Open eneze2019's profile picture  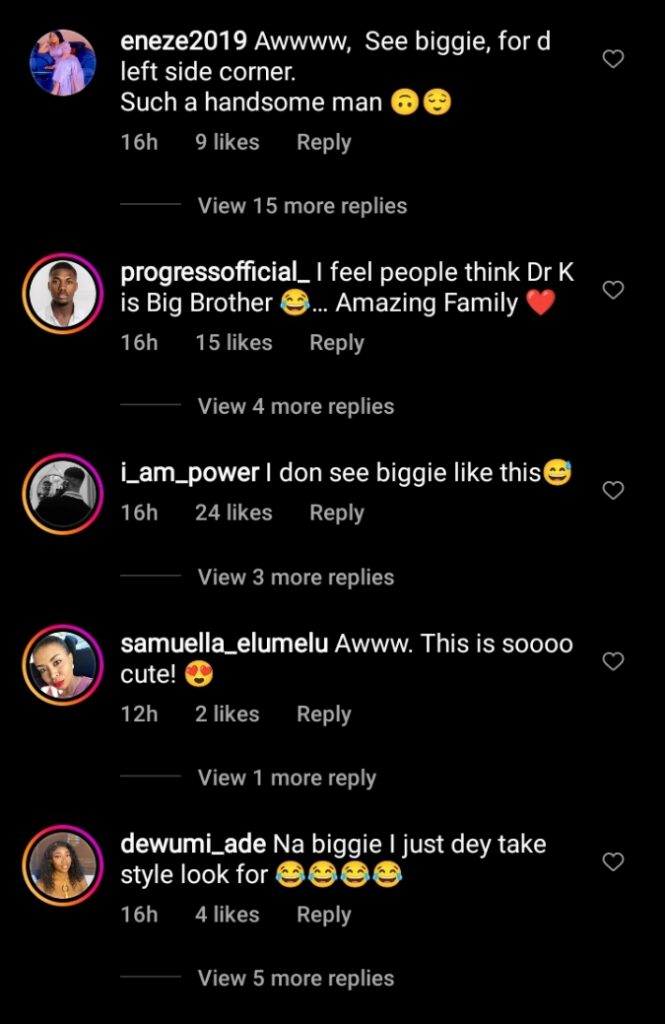click(x=62, y=62)
